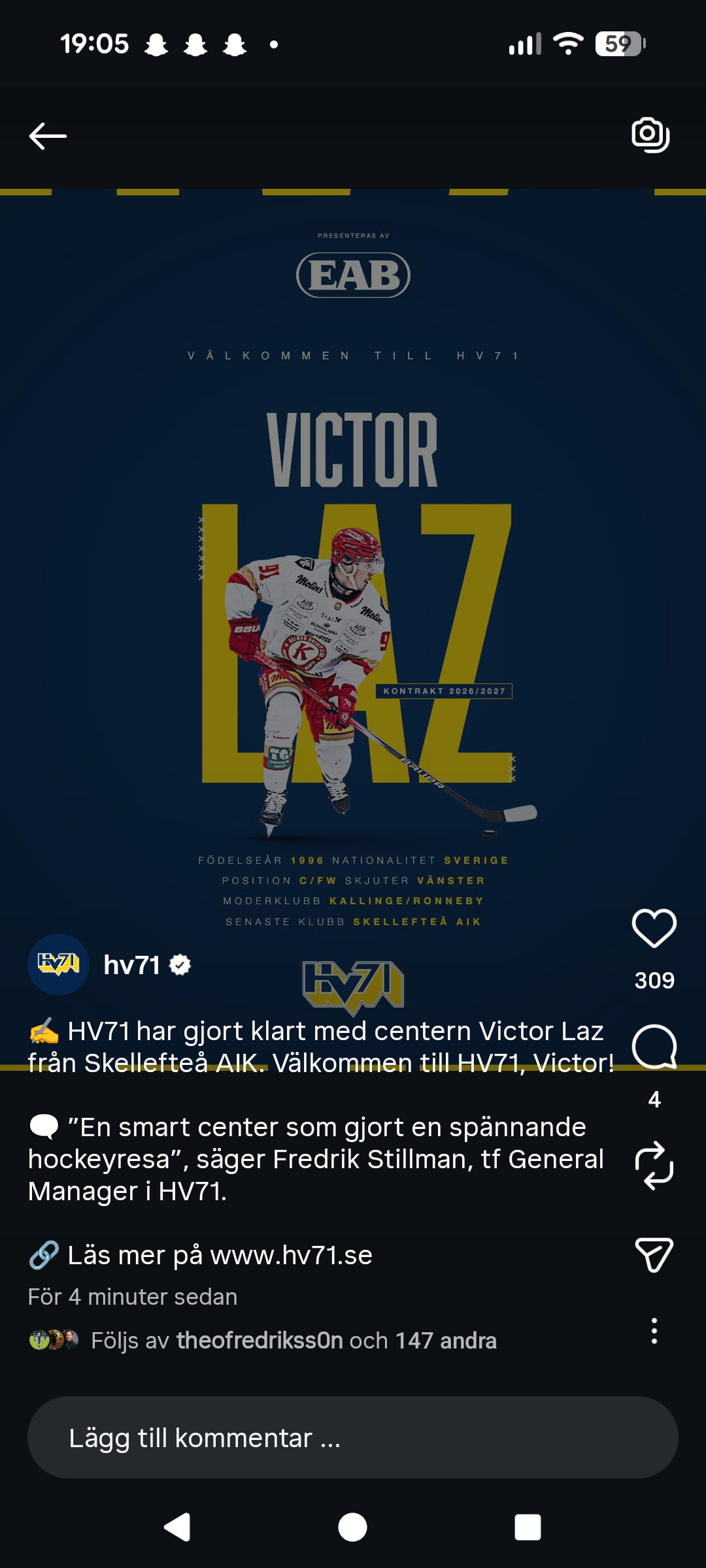Screen dimensions: 706x1568
Task: Open the hv71 profile picture
Action: click(58, 964)
